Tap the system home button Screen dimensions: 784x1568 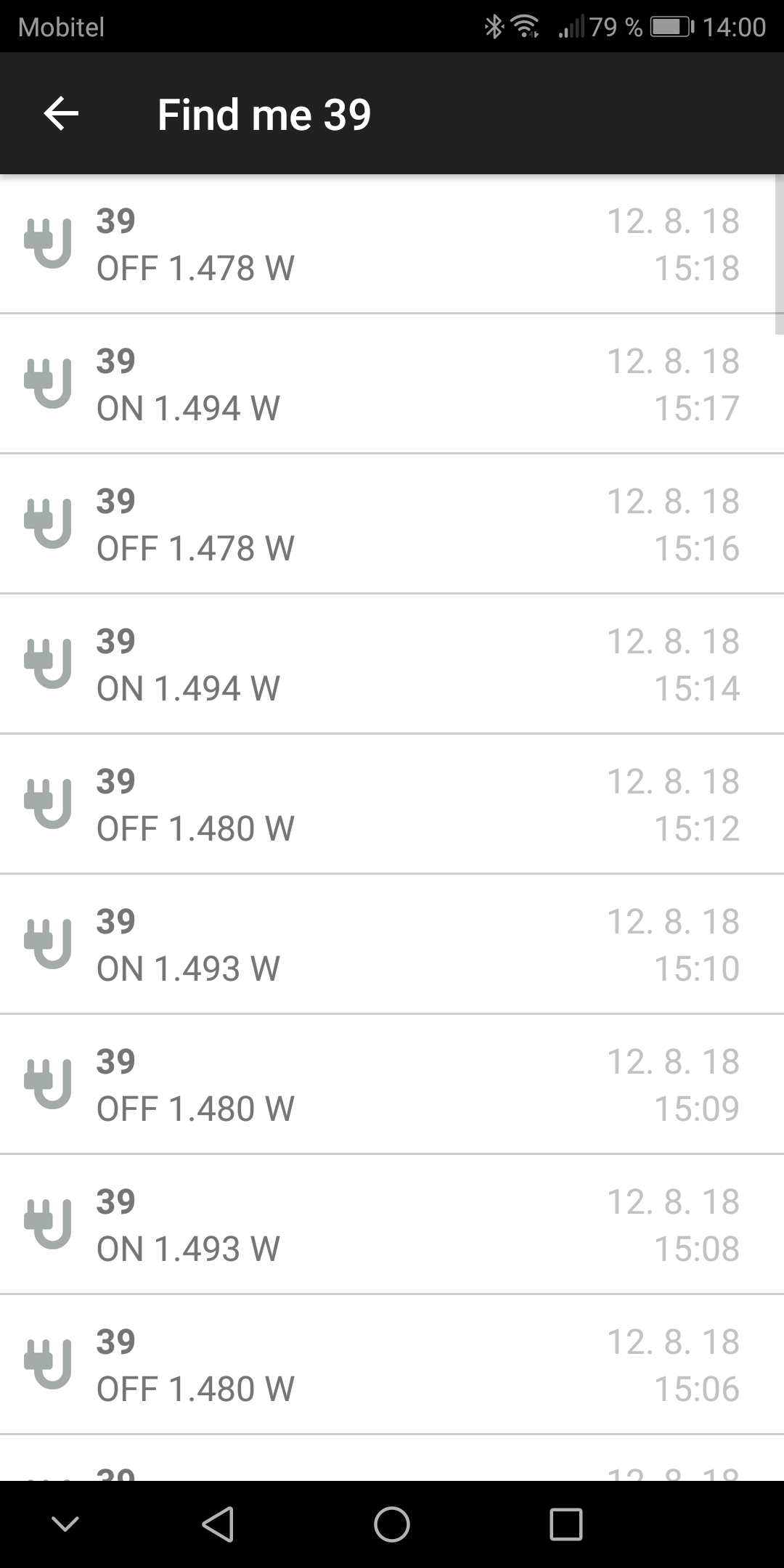(x=392, y=1524)
